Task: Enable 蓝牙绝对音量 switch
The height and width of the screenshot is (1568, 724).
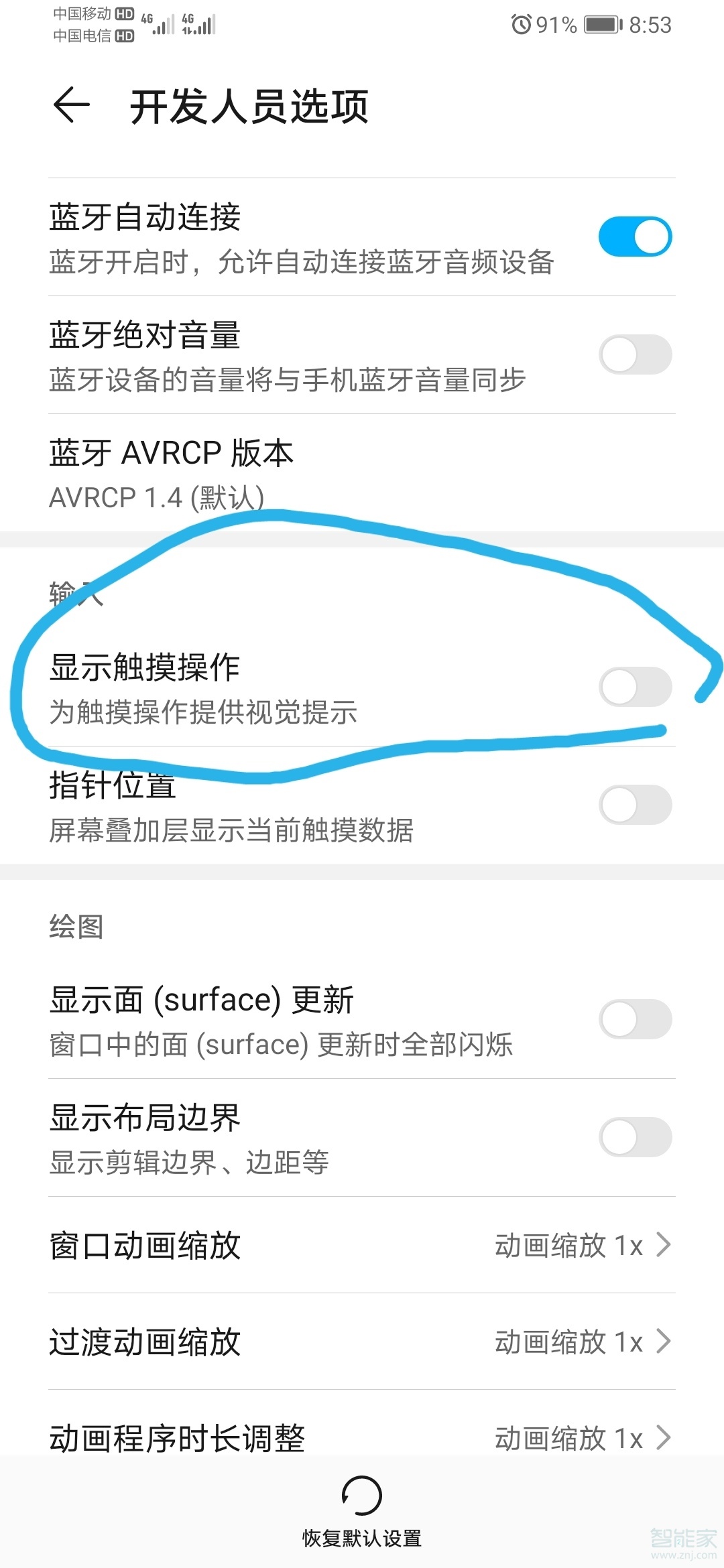Action: [634, 354]
